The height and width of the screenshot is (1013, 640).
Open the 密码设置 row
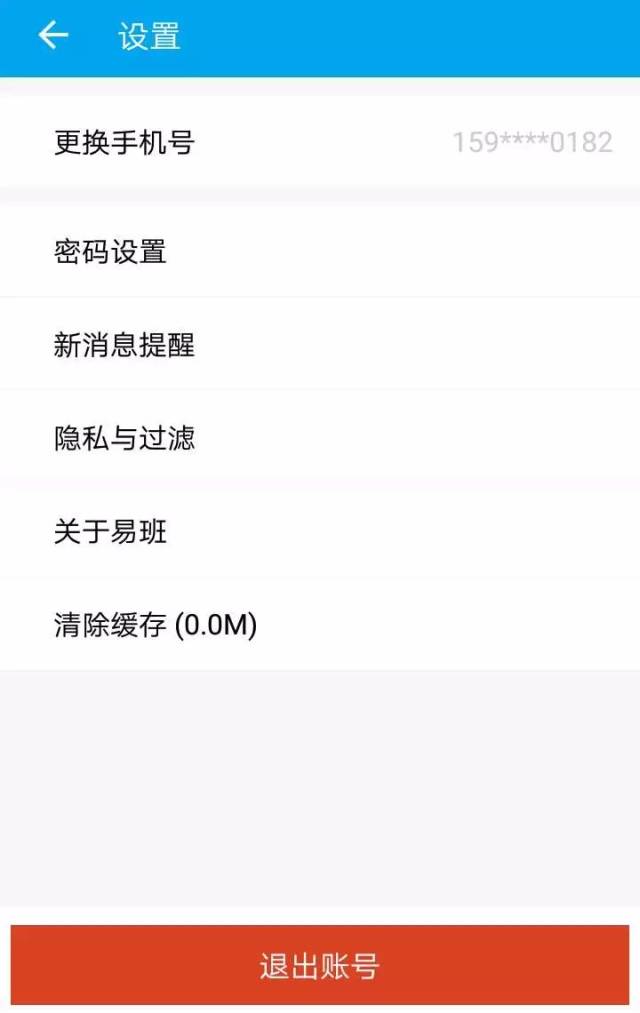[320, 252]
